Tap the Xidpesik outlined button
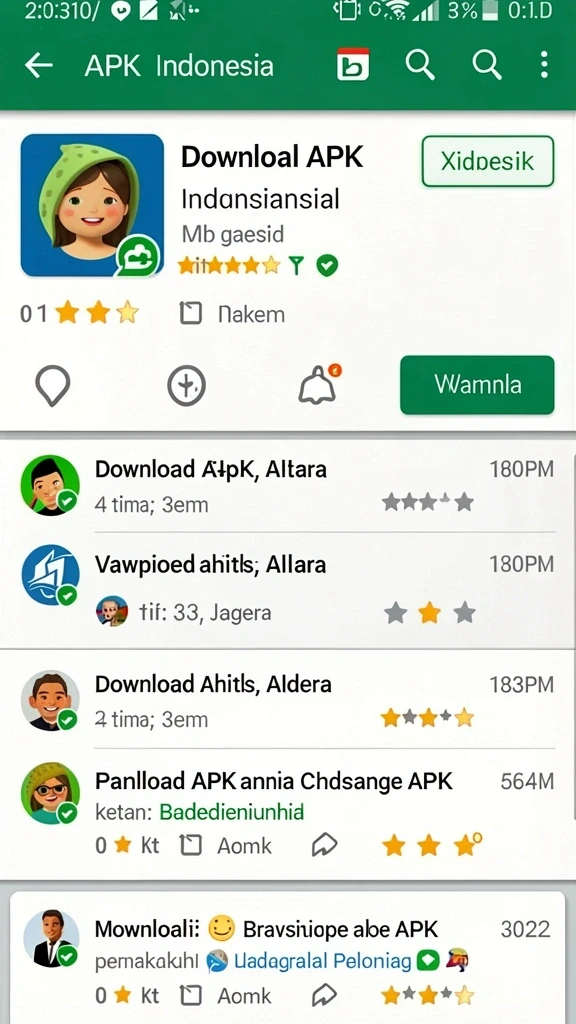Screen dimensions: 576x1024 coord(488,161)
